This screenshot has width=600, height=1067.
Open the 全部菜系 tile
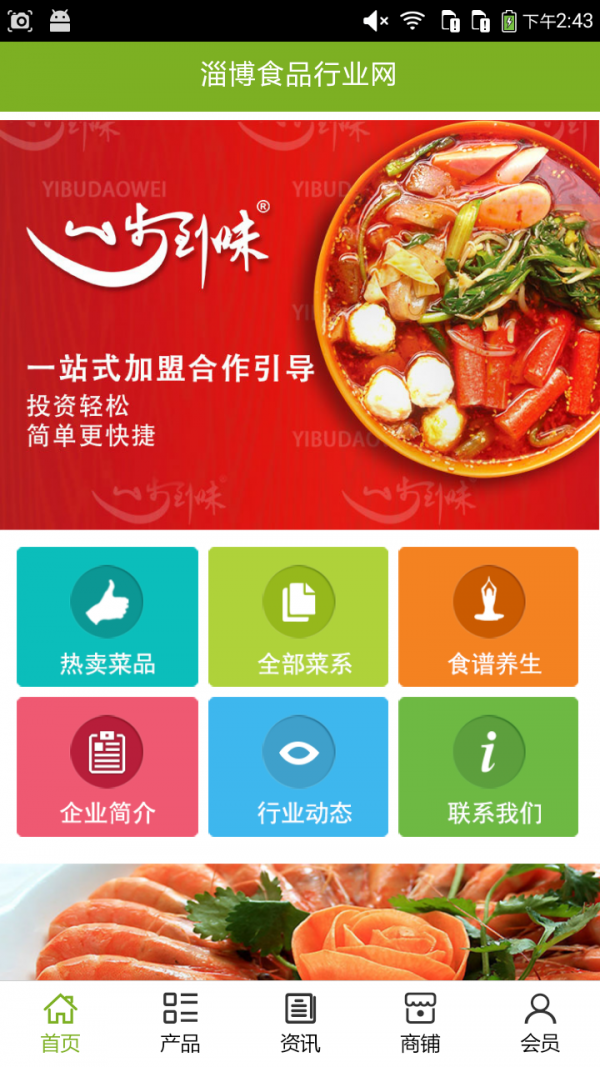(298, 617)
